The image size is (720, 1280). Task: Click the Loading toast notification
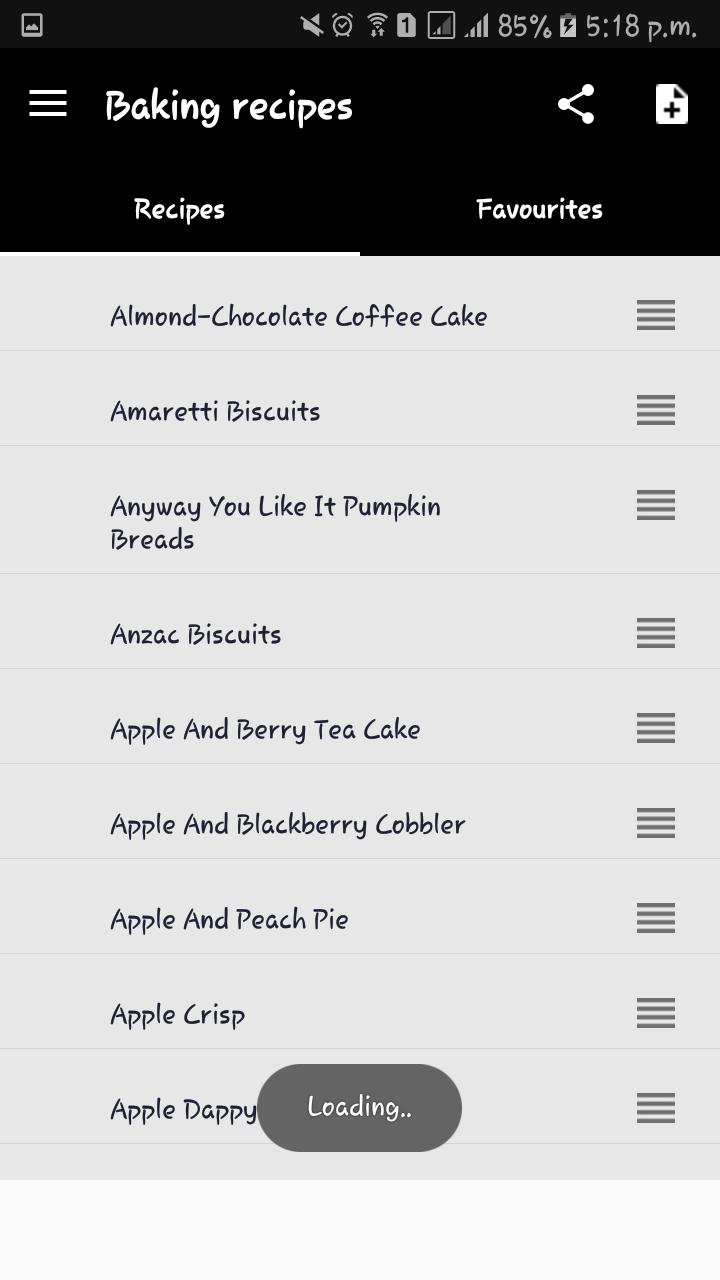point(359,1107)
